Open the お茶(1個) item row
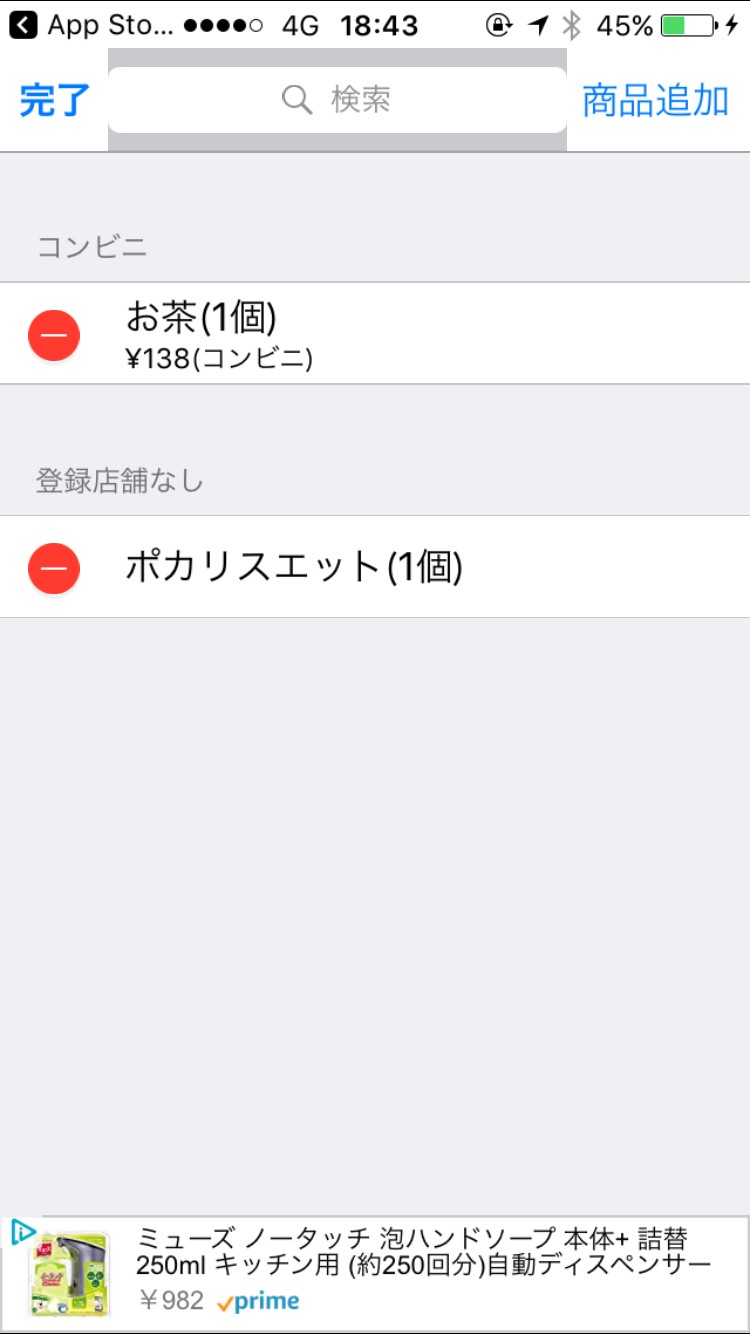 [400, 334]
